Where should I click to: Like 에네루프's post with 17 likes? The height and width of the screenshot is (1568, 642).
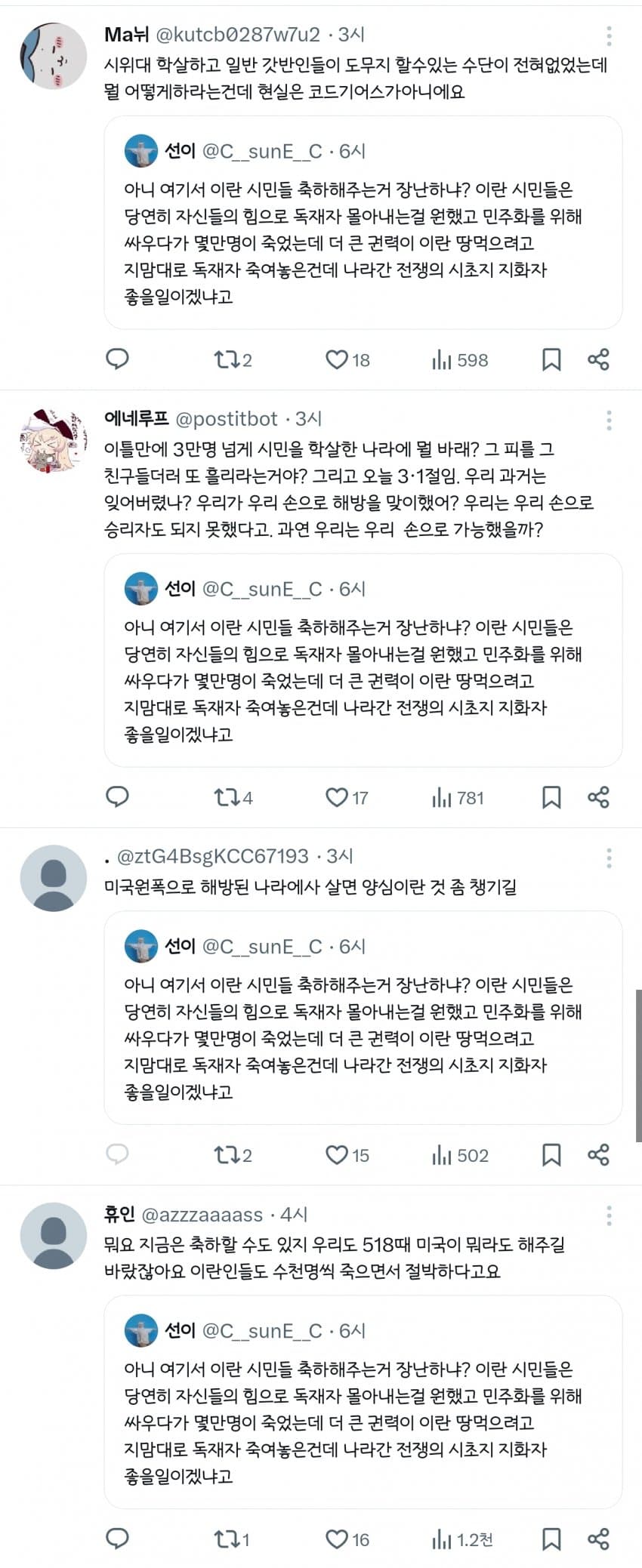click(x=337, y=797)
